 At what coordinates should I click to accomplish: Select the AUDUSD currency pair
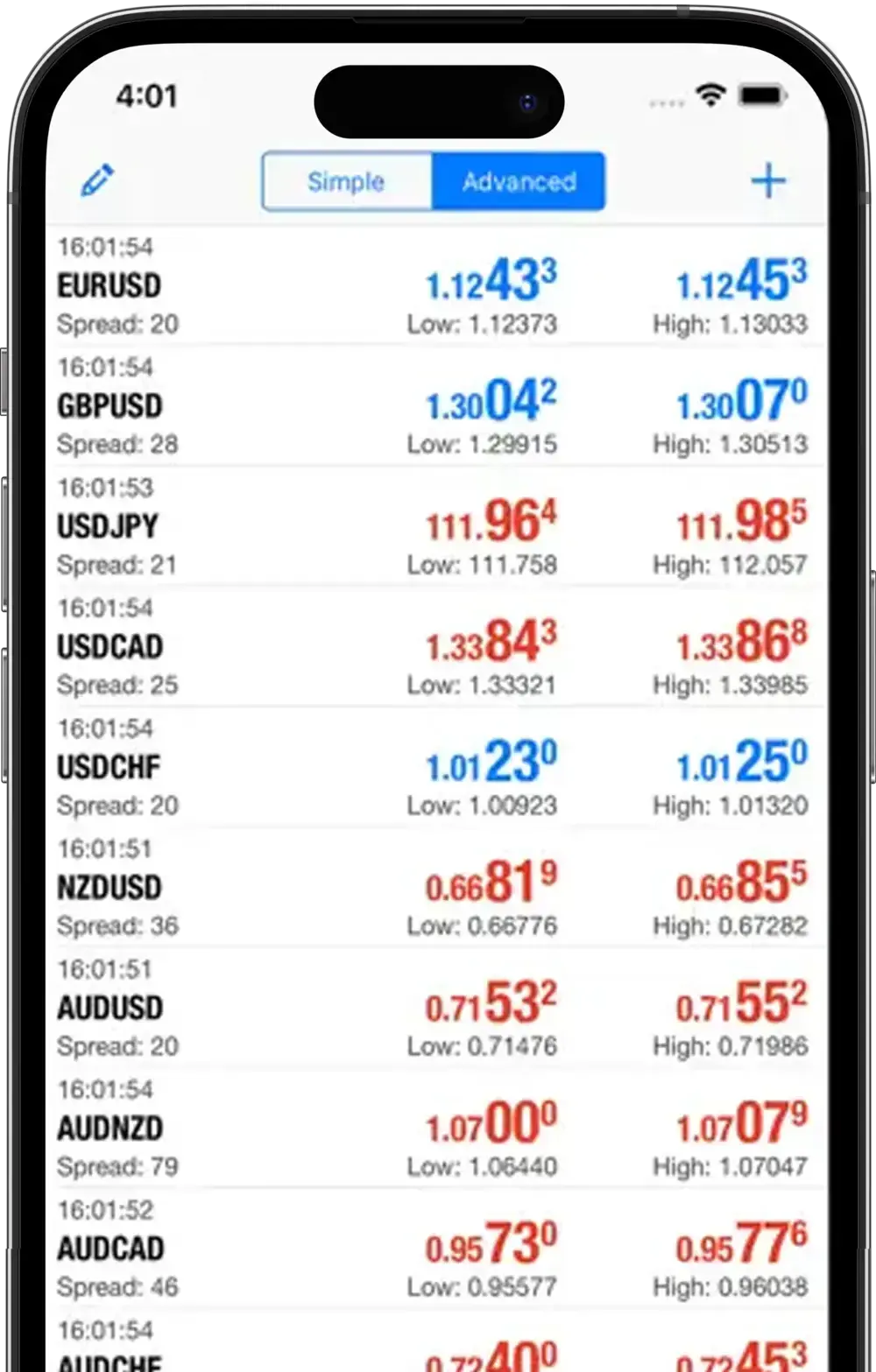pyautogui.click(x=110, y=1008)
